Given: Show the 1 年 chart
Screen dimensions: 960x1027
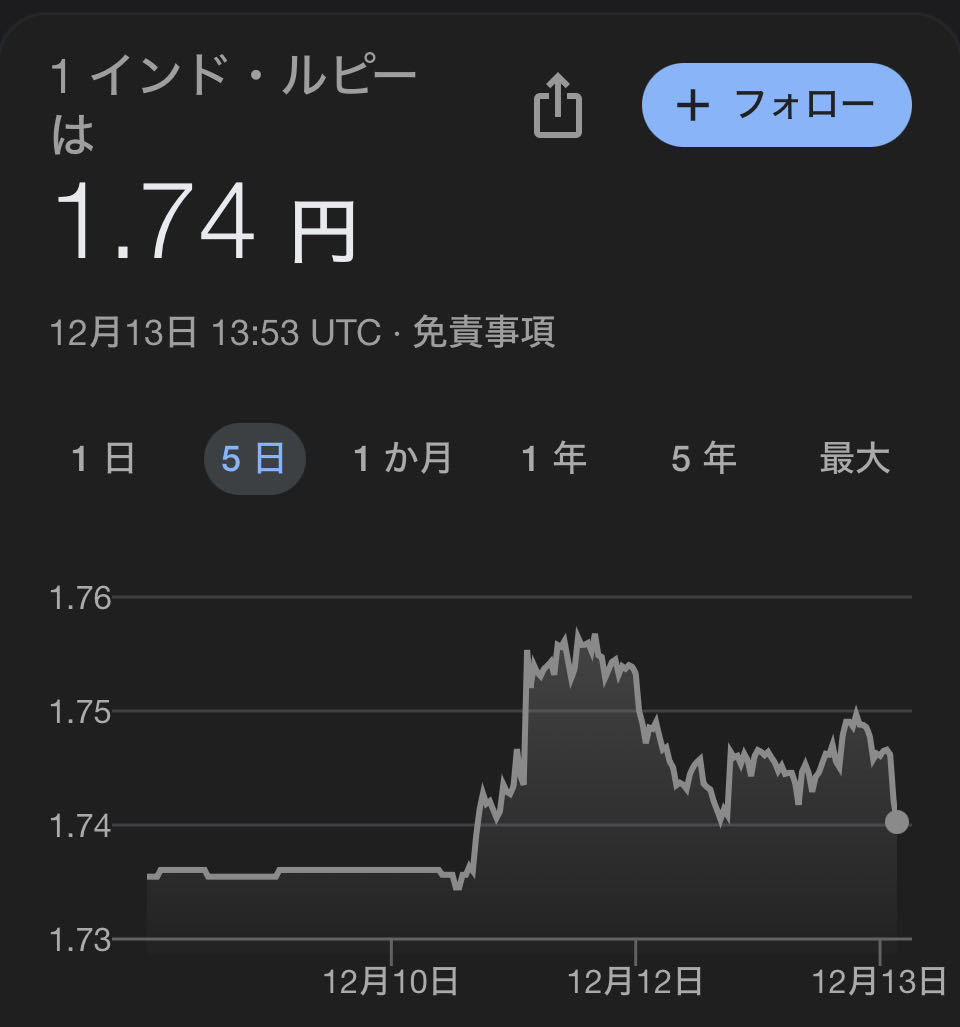Looking at the screenshot, I should click(x=553, y=459).
